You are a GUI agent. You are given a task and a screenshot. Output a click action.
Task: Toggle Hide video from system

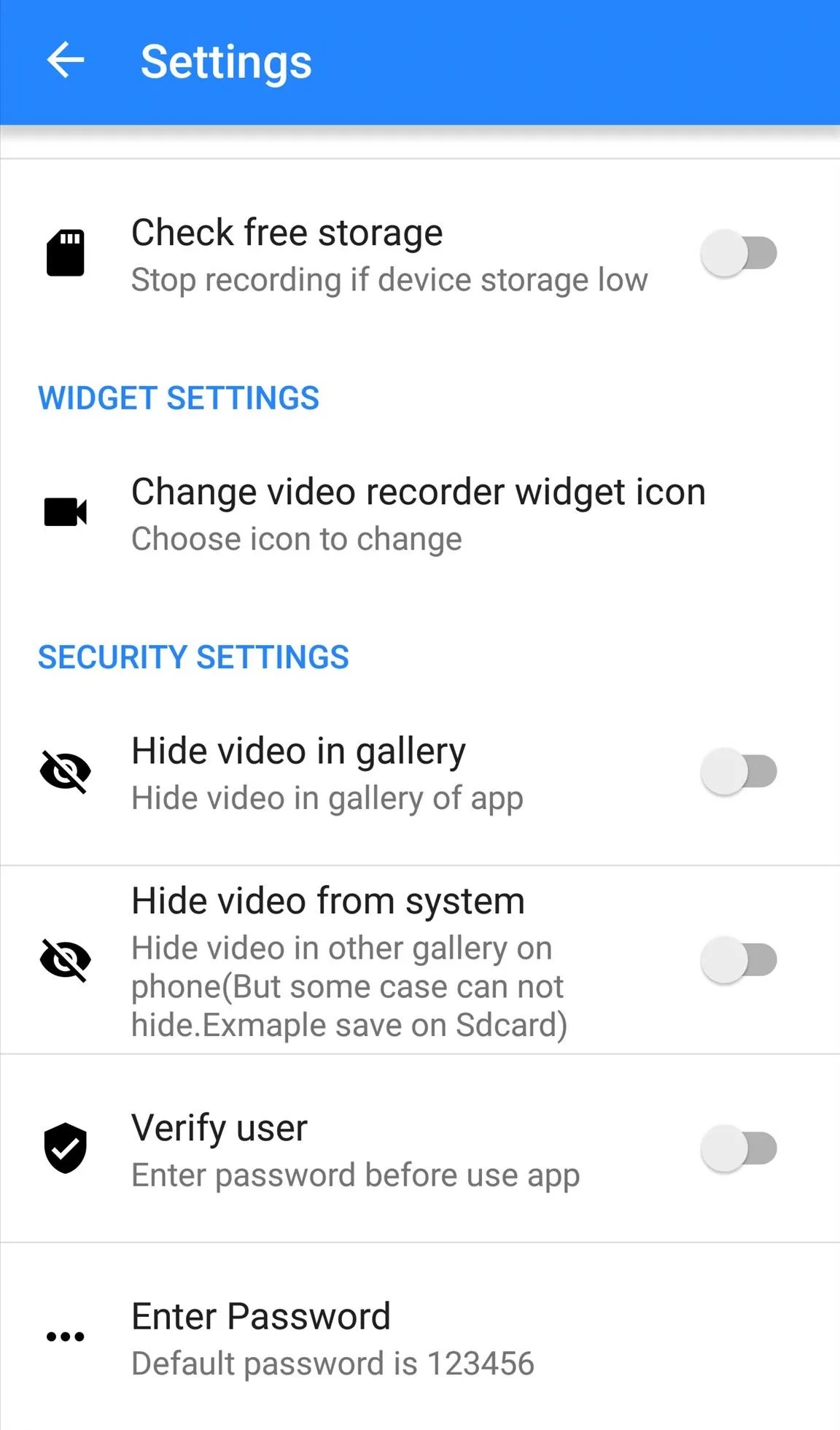pyautogui.click(x=739, y=959)
